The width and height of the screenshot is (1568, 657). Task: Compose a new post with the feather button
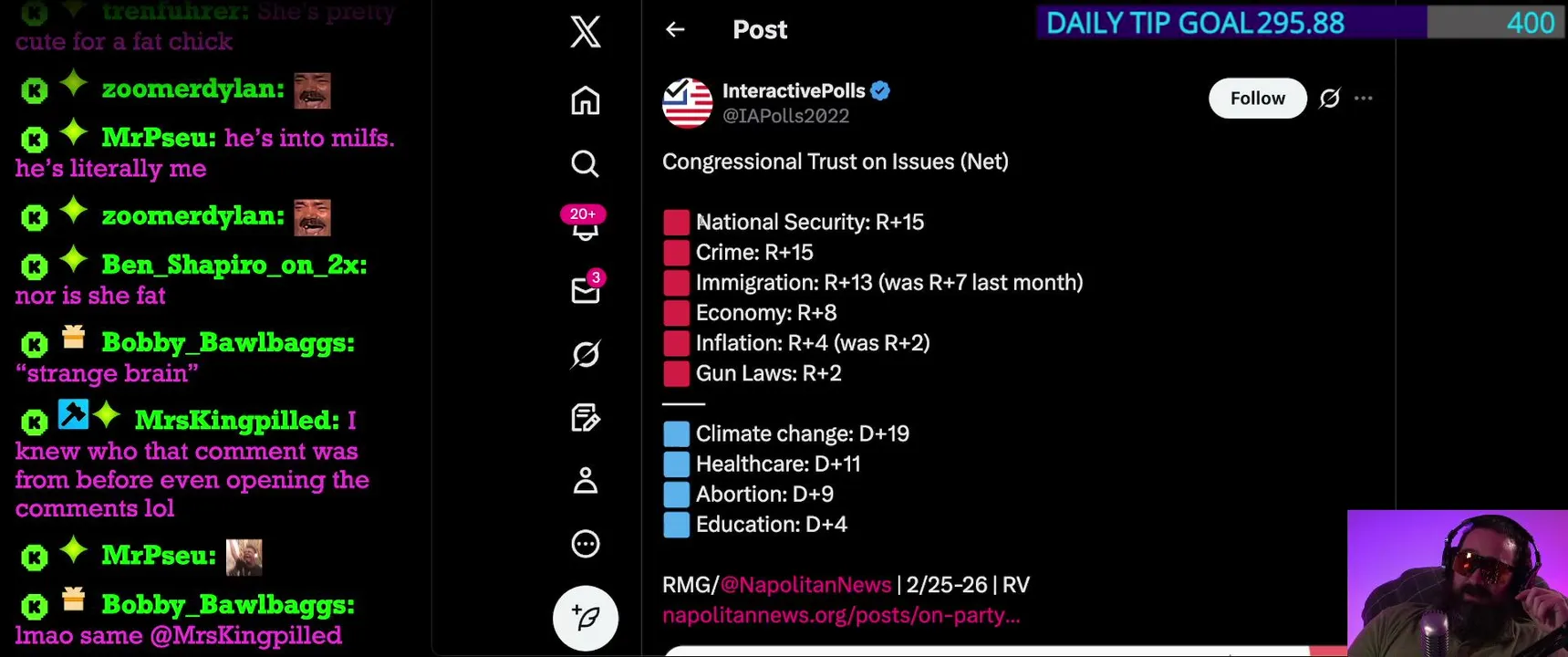point(585,618)
